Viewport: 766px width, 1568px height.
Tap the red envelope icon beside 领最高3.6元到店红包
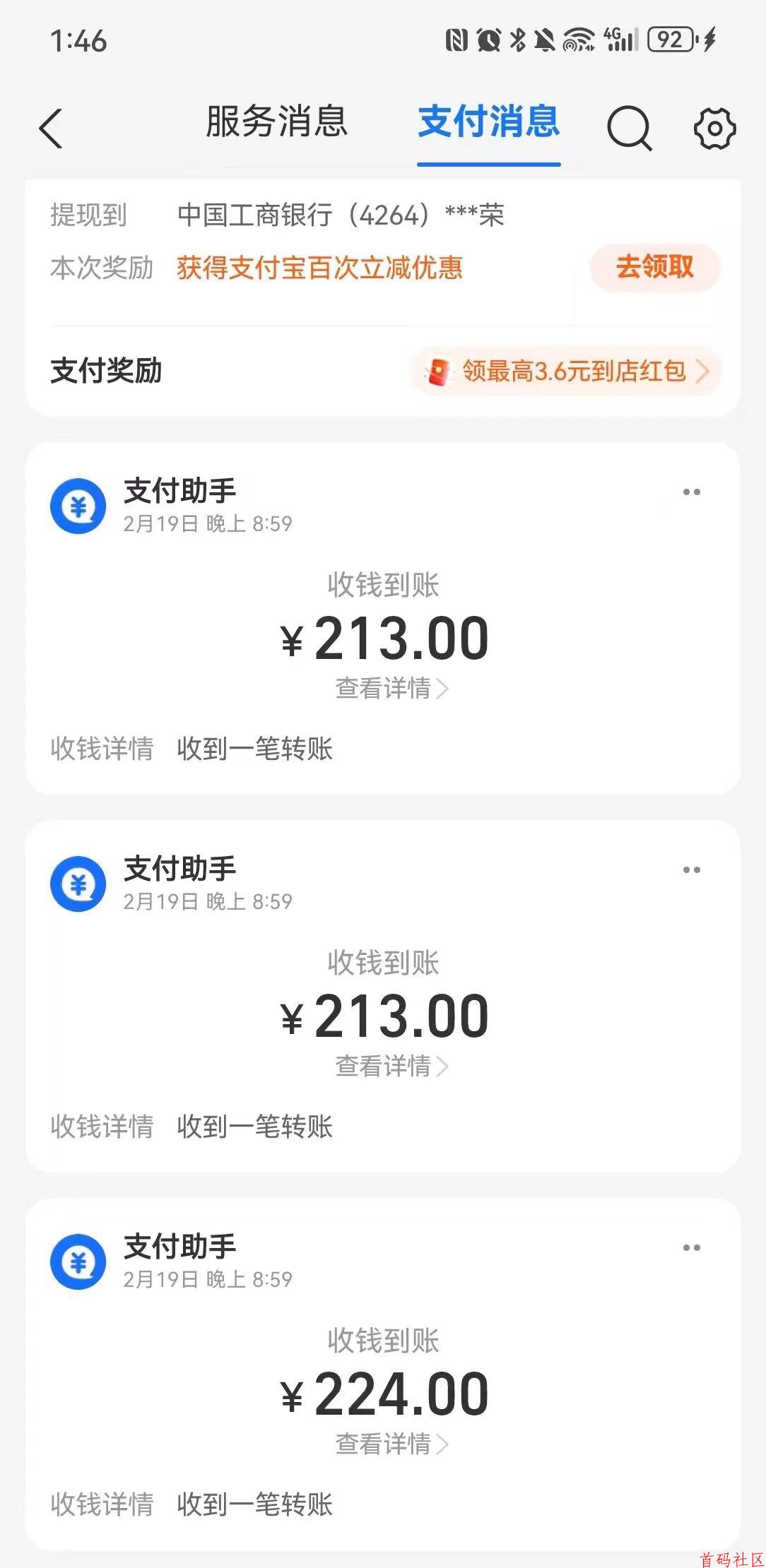pyautogui.click(x=440, y=372)
